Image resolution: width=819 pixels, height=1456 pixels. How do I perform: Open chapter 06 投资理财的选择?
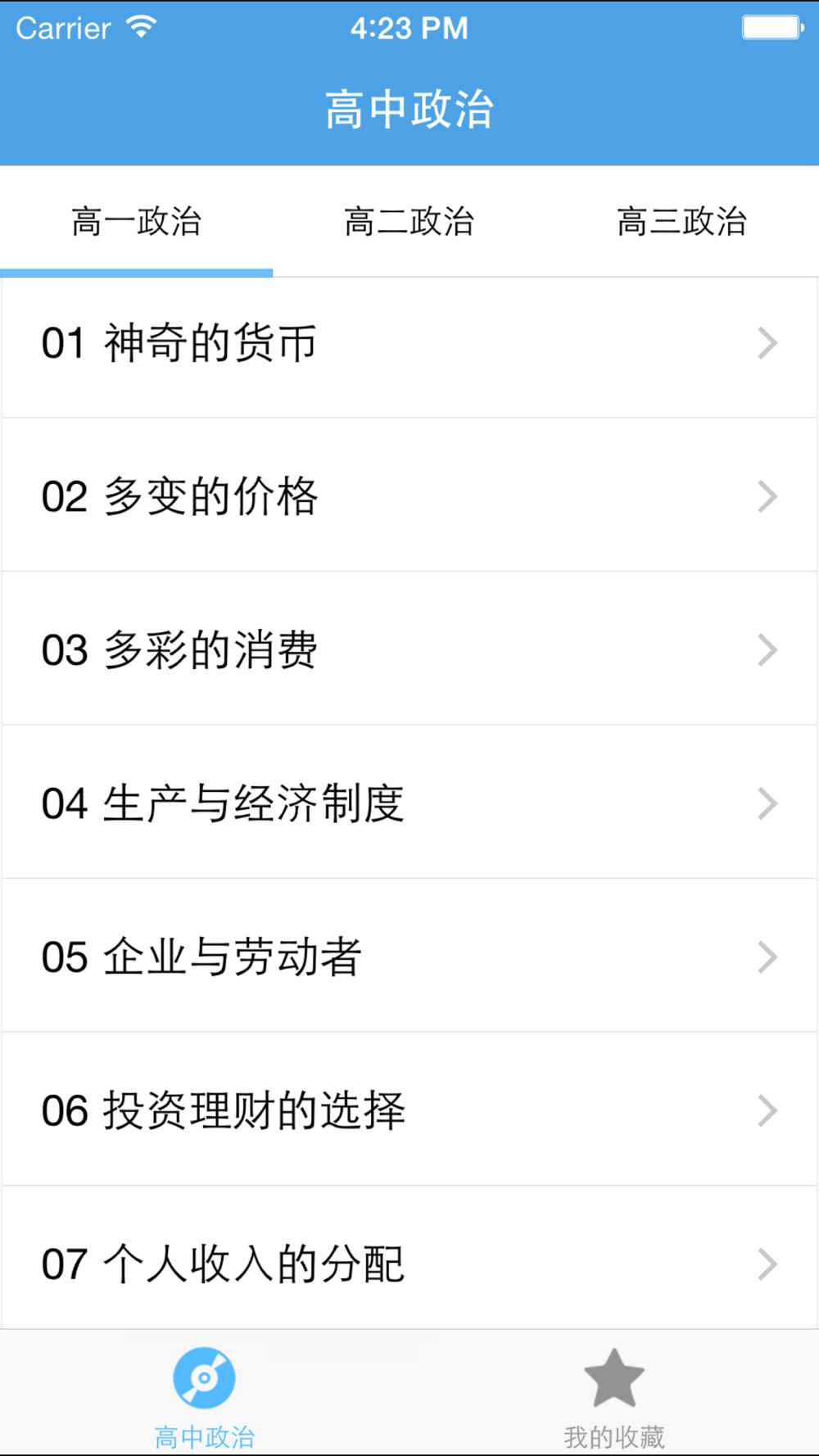409,1110
